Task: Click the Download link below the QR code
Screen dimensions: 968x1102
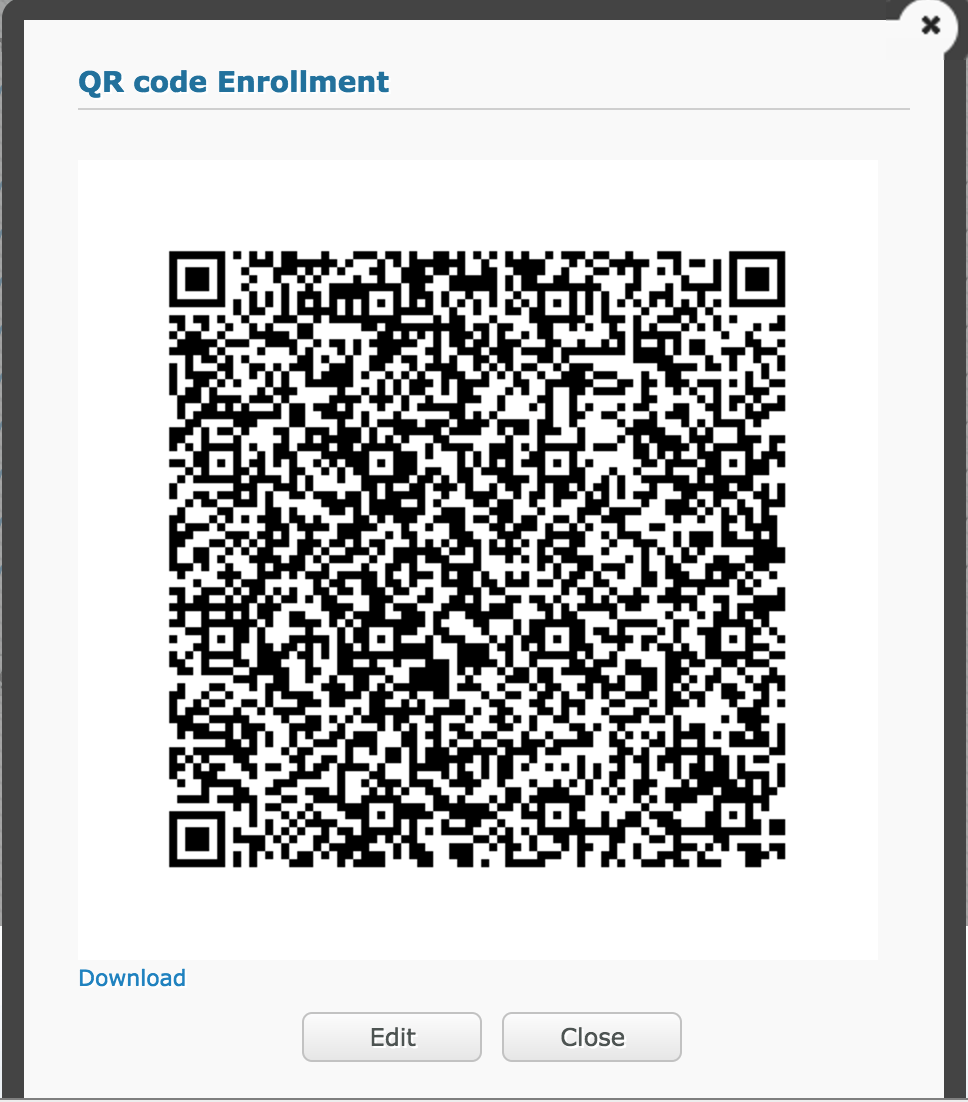Action: pos(131,978)
